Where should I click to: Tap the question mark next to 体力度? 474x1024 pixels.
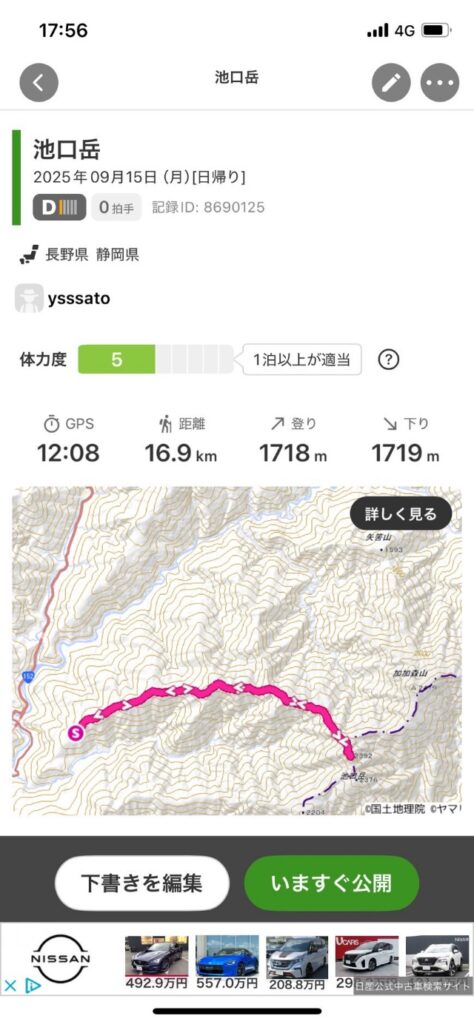[x=388, y=359]
